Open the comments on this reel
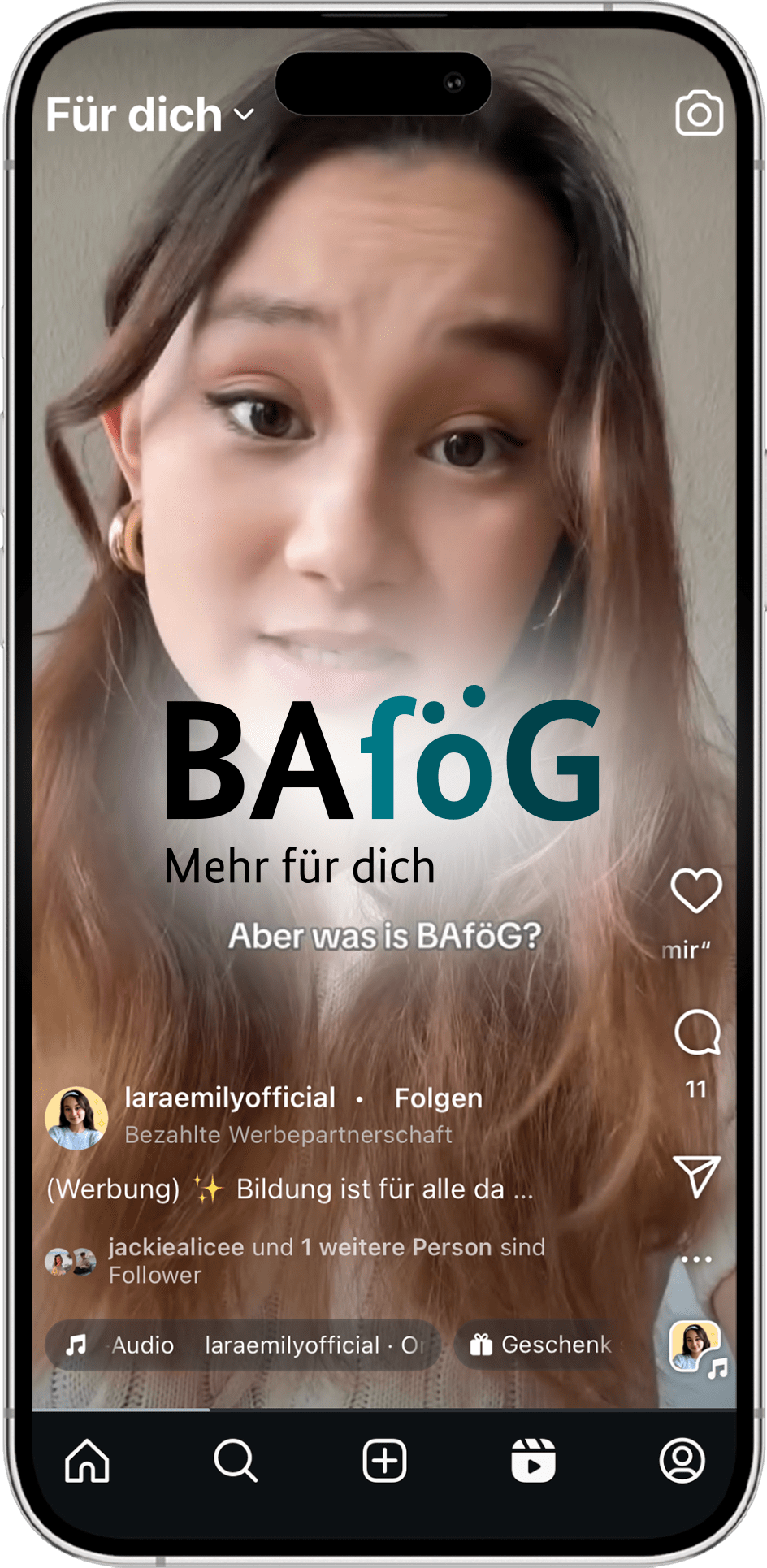The height and width of the screenshot is (1568, 767). 697,1033
